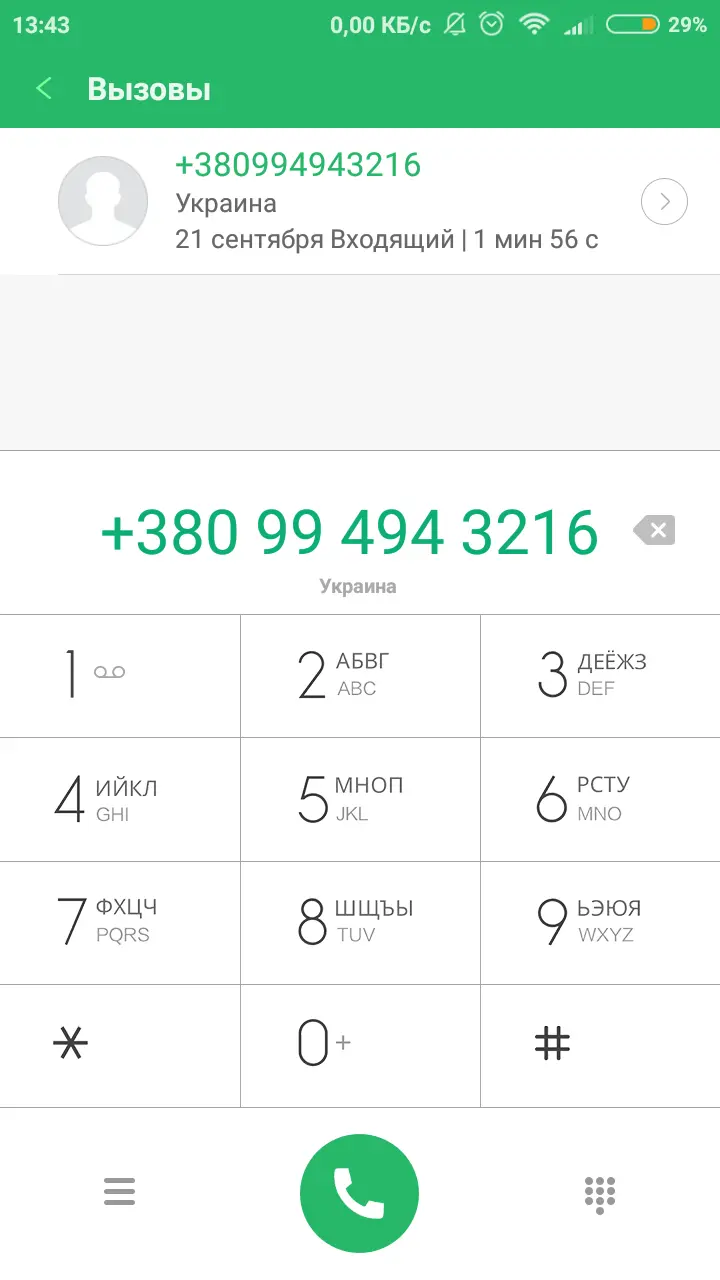Enter the star symbol key

[x=120, y=1045]
